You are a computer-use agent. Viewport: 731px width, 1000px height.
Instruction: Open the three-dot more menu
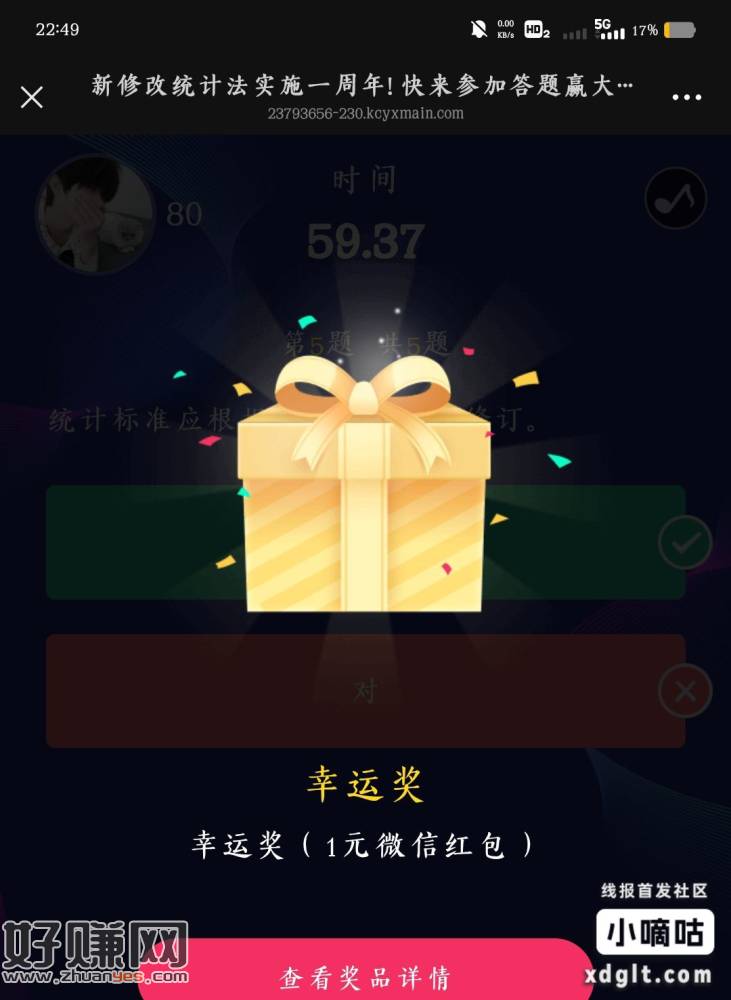(687, 98)
